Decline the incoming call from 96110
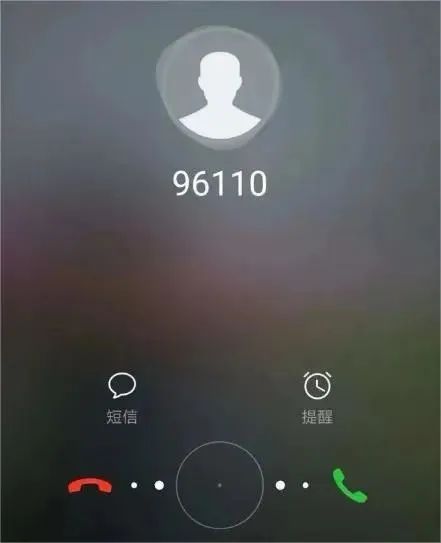 coord(90,485)
